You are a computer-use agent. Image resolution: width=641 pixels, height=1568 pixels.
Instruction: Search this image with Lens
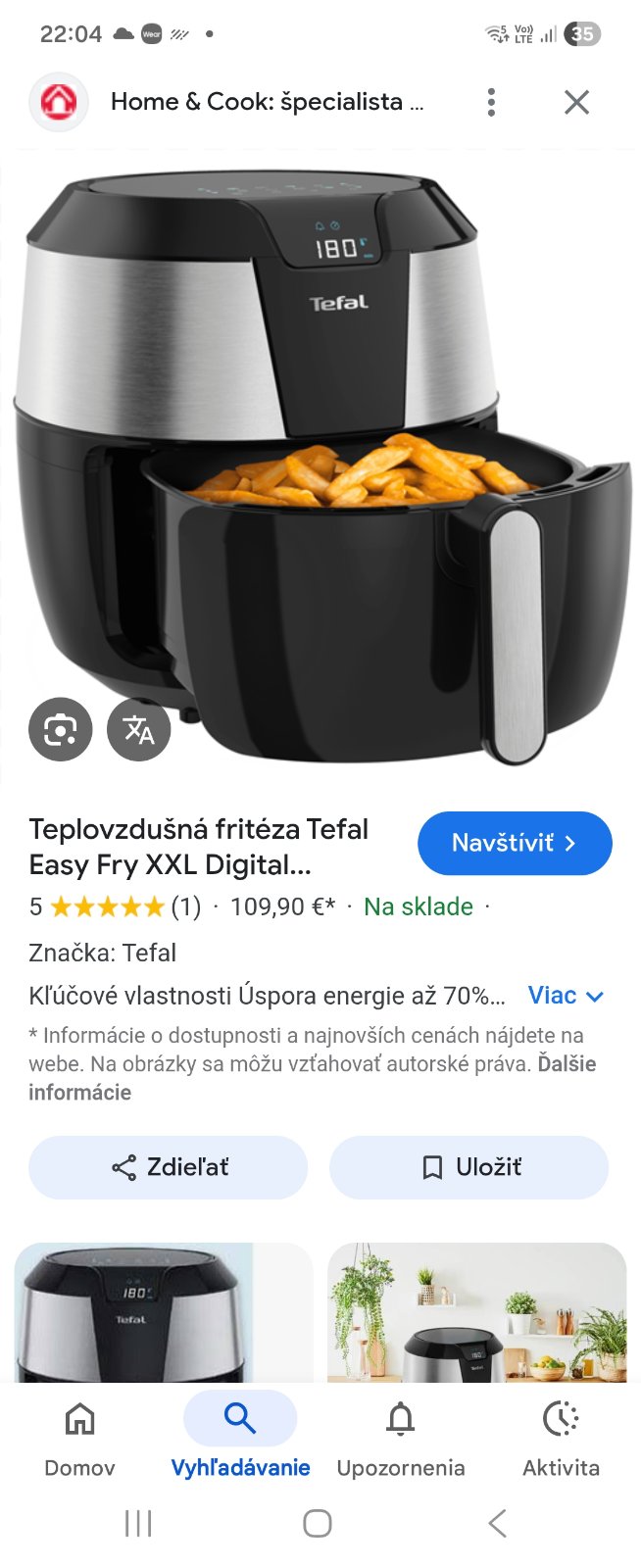click(61, 729)
